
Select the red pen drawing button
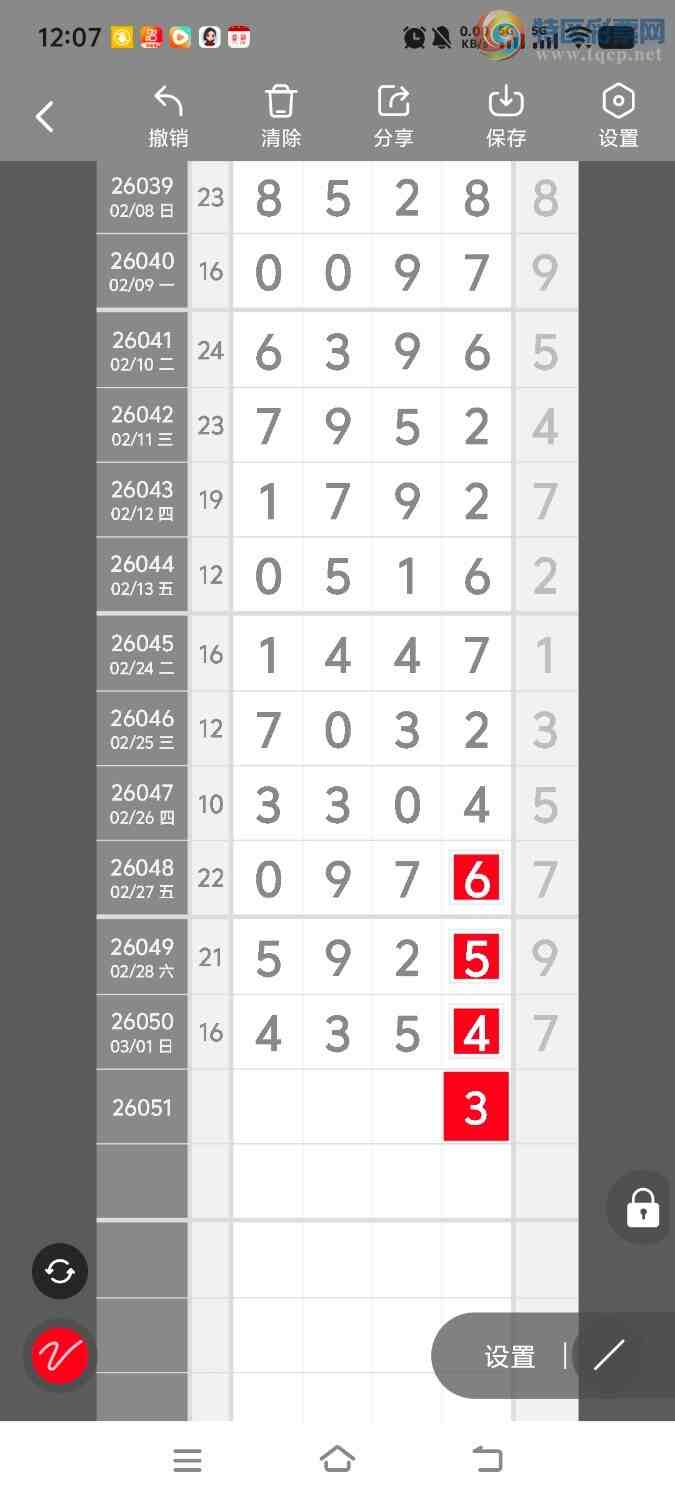click(x=60, y=1355)
